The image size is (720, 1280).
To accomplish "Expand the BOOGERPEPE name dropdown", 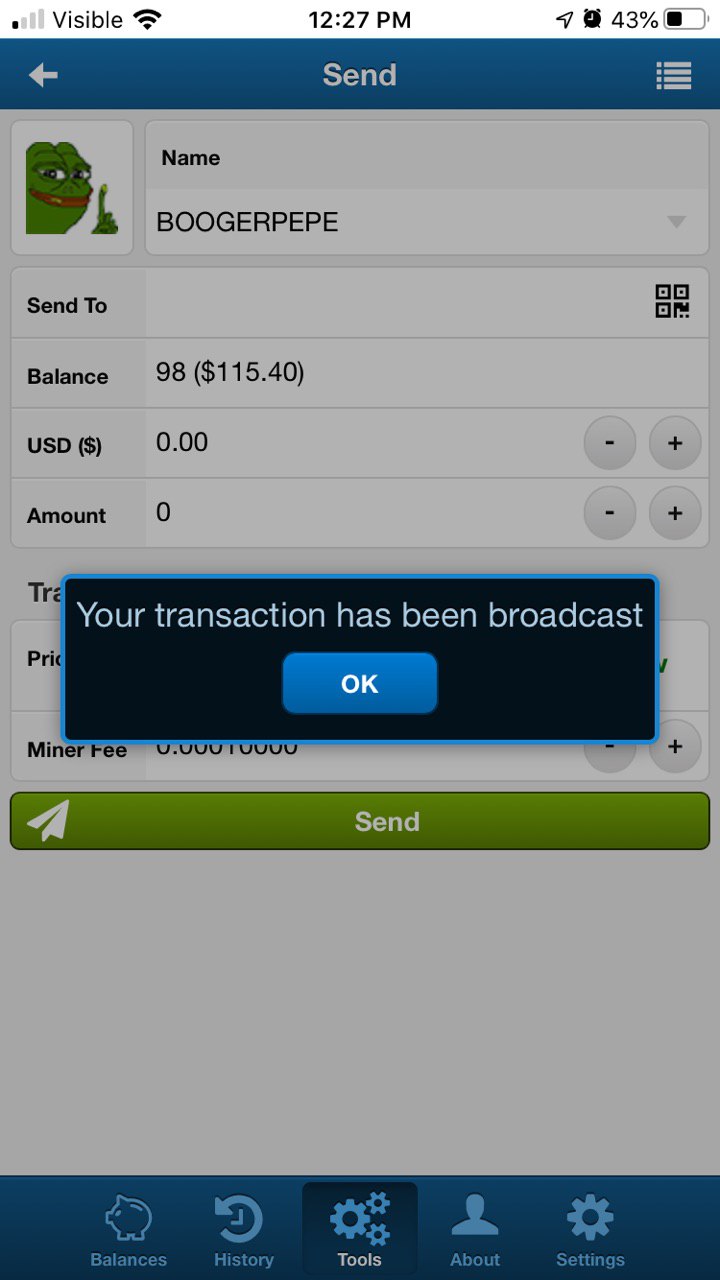I will pyautogui.click(x=427, y=221).
